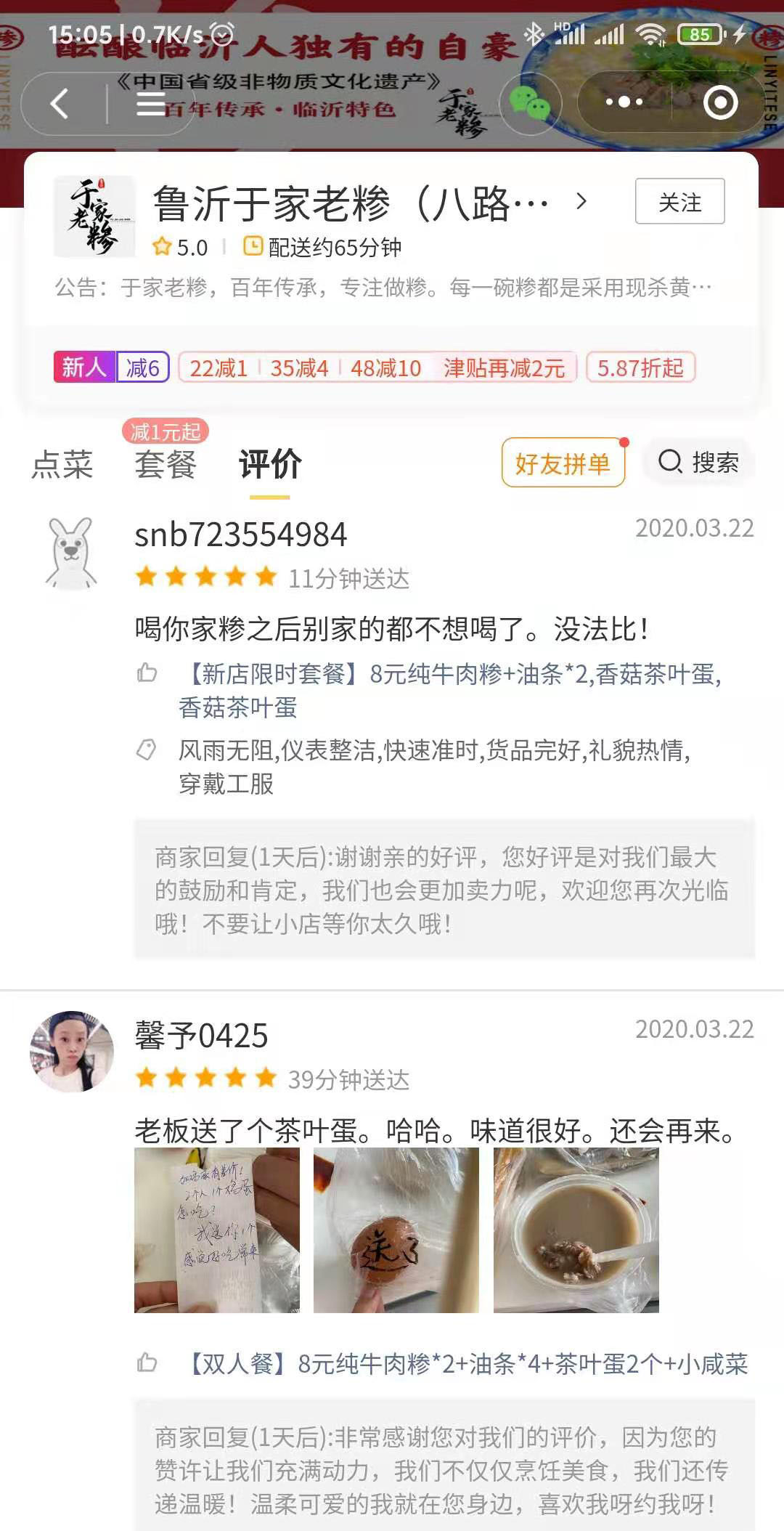Enlarge the beef soup review photo
The image size is (784, 1531).
point(576,1230)
